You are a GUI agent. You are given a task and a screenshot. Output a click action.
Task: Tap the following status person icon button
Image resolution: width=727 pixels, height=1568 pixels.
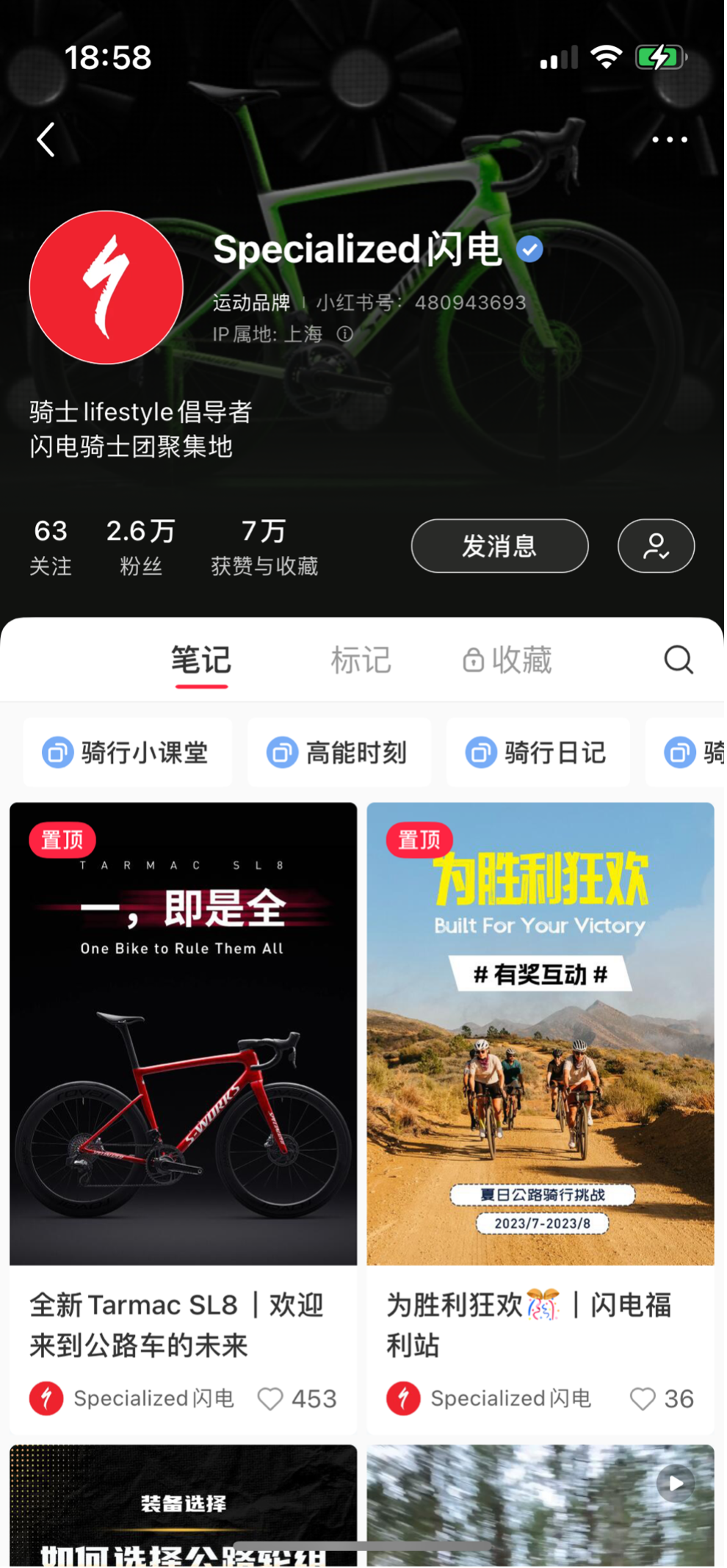click(656, 546)
